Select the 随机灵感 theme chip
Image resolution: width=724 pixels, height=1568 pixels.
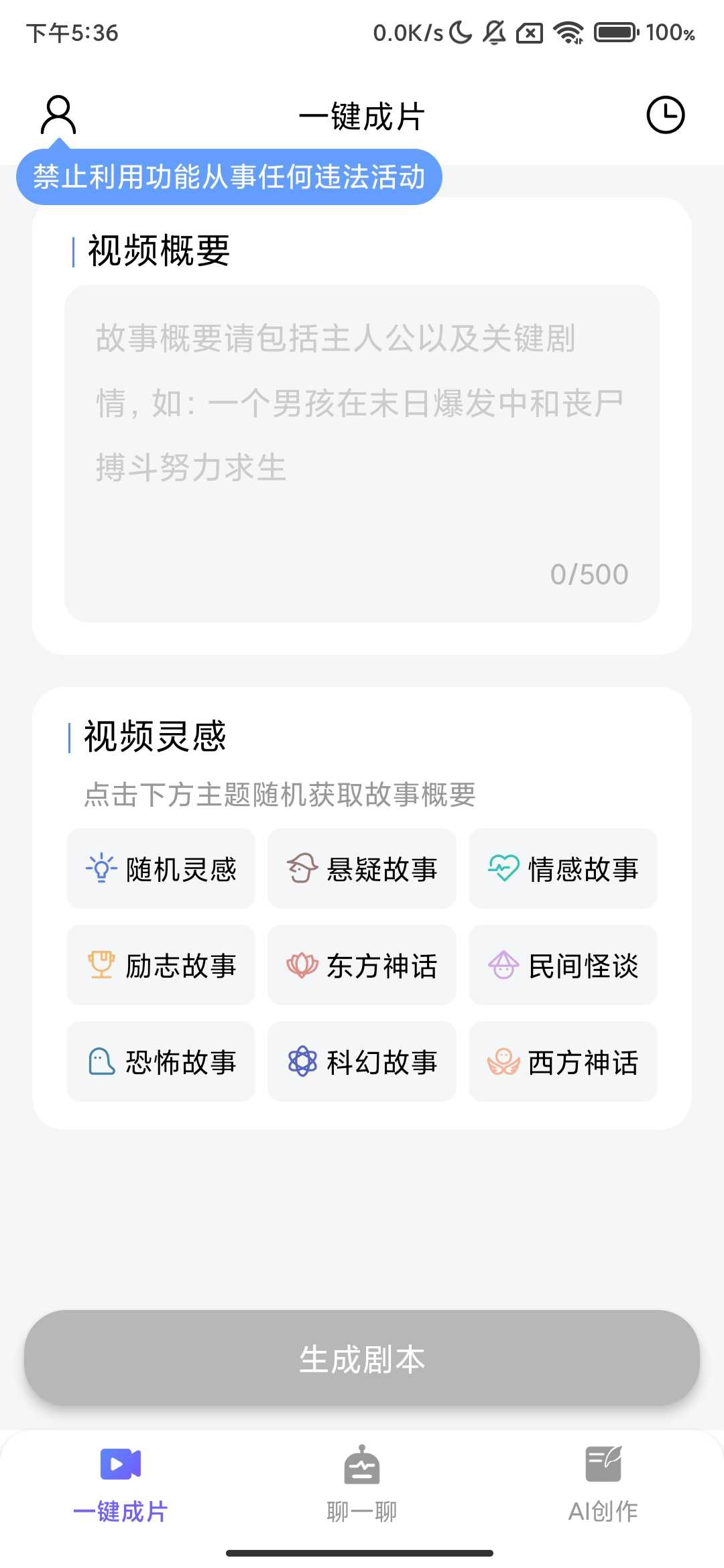tap(161, 869)
